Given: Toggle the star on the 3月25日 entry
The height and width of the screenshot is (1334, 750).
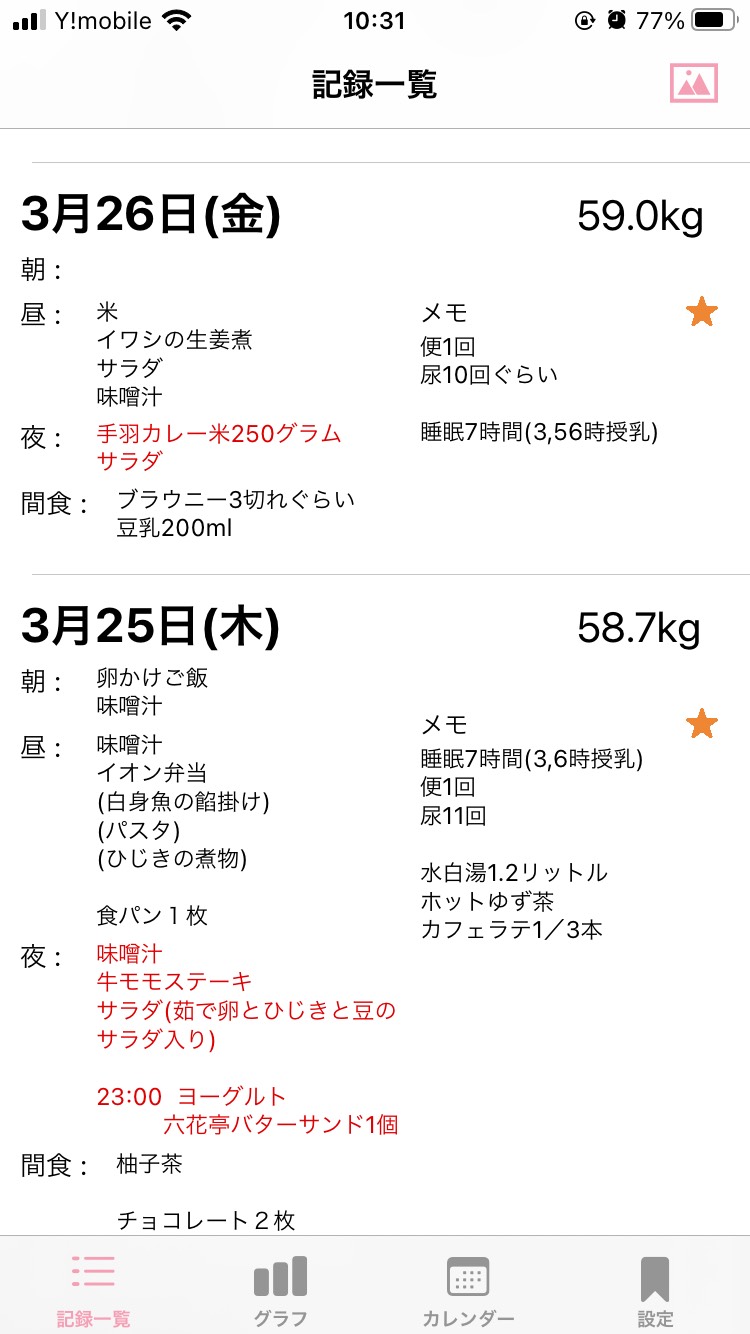Looking at the screenshot, I should (702, 723).
